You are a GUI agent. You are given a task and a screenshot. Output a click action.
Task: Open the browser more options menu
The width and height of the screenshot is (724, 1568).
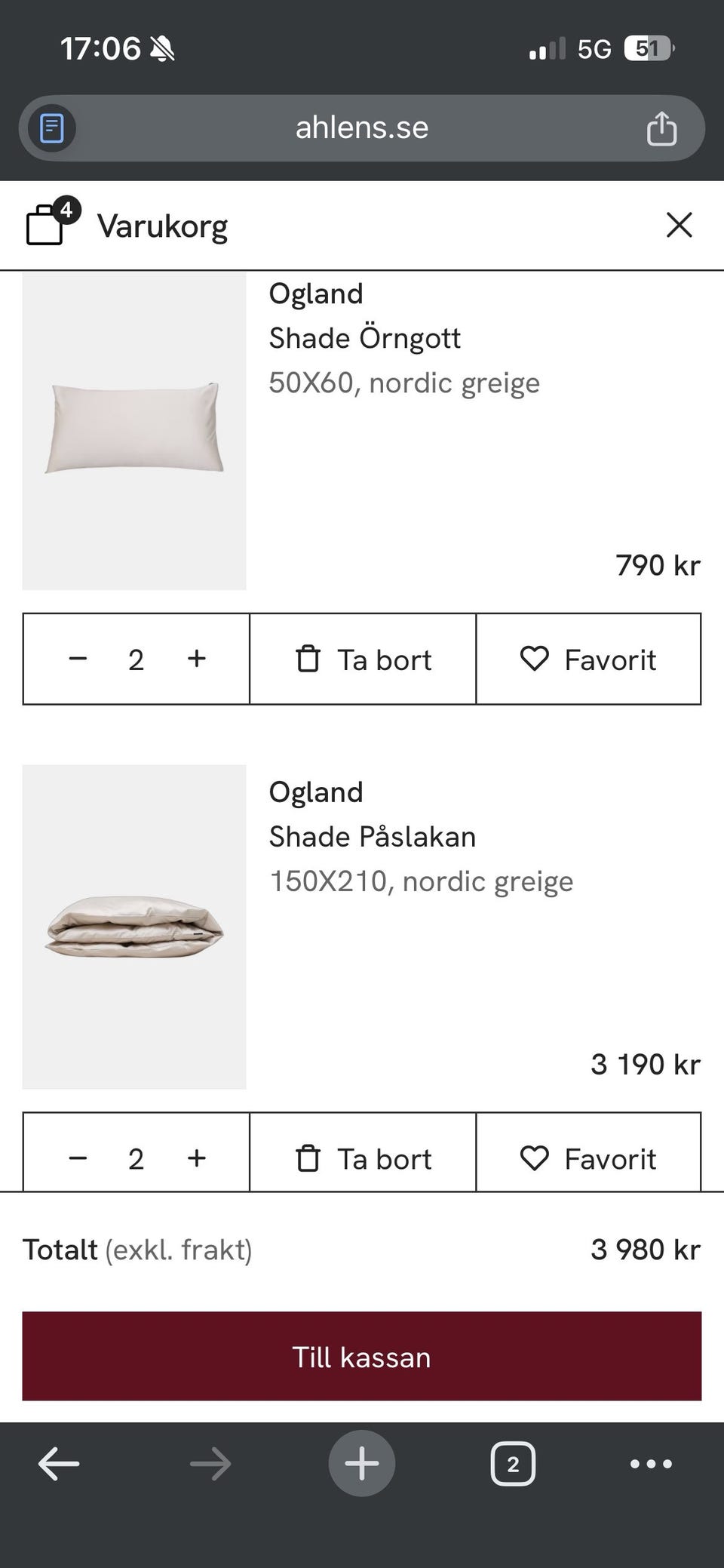click(652, 1462)
